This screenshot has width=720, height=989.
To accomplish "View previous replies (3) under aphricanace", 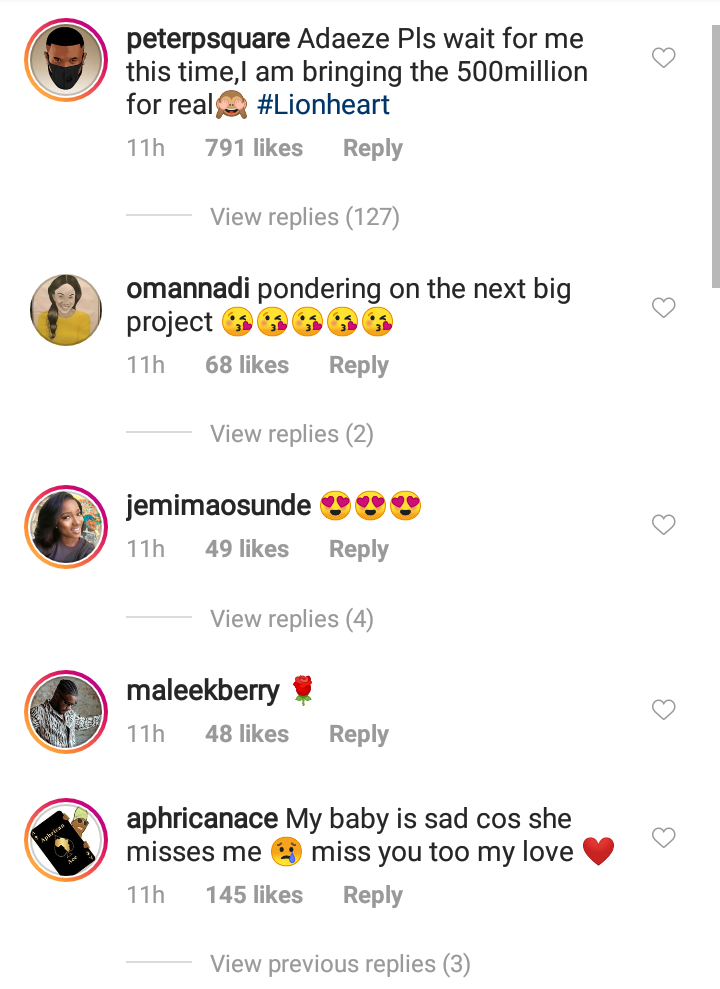I will 339,964.
